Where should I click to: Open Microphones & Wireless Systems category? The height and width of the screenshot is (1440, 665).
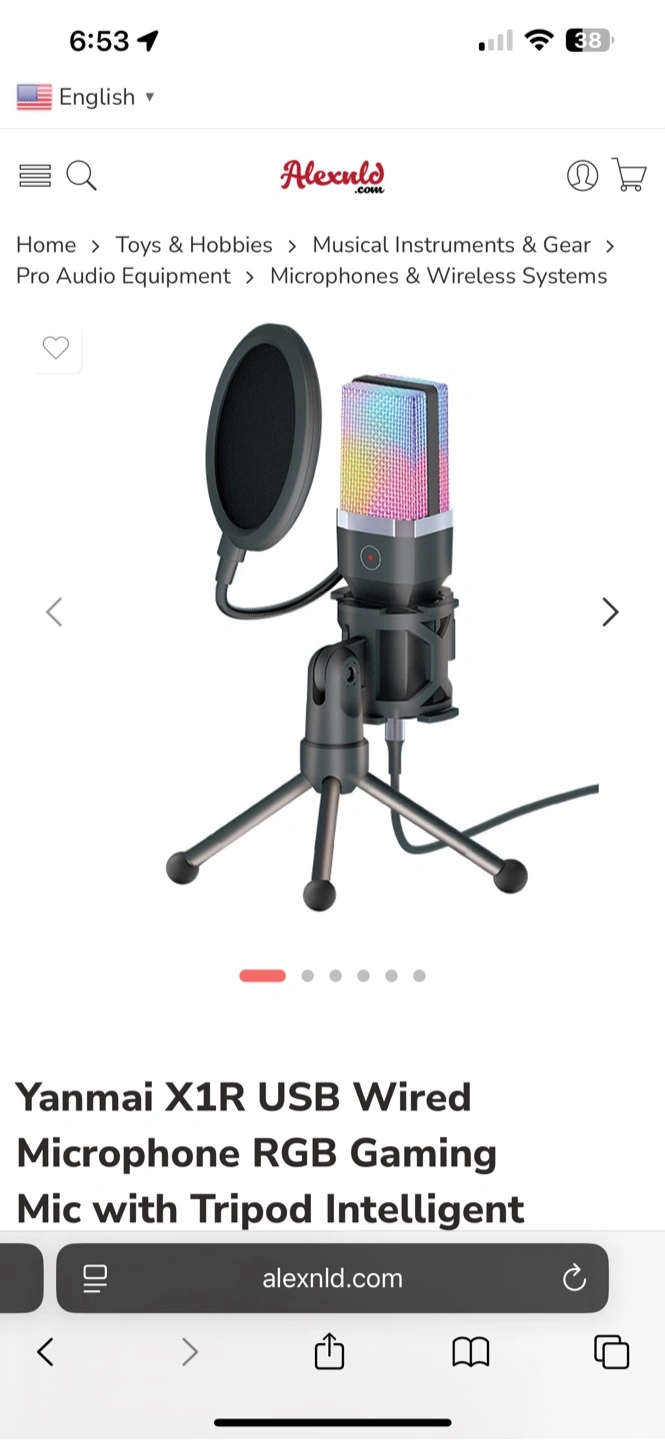[438, 276]
